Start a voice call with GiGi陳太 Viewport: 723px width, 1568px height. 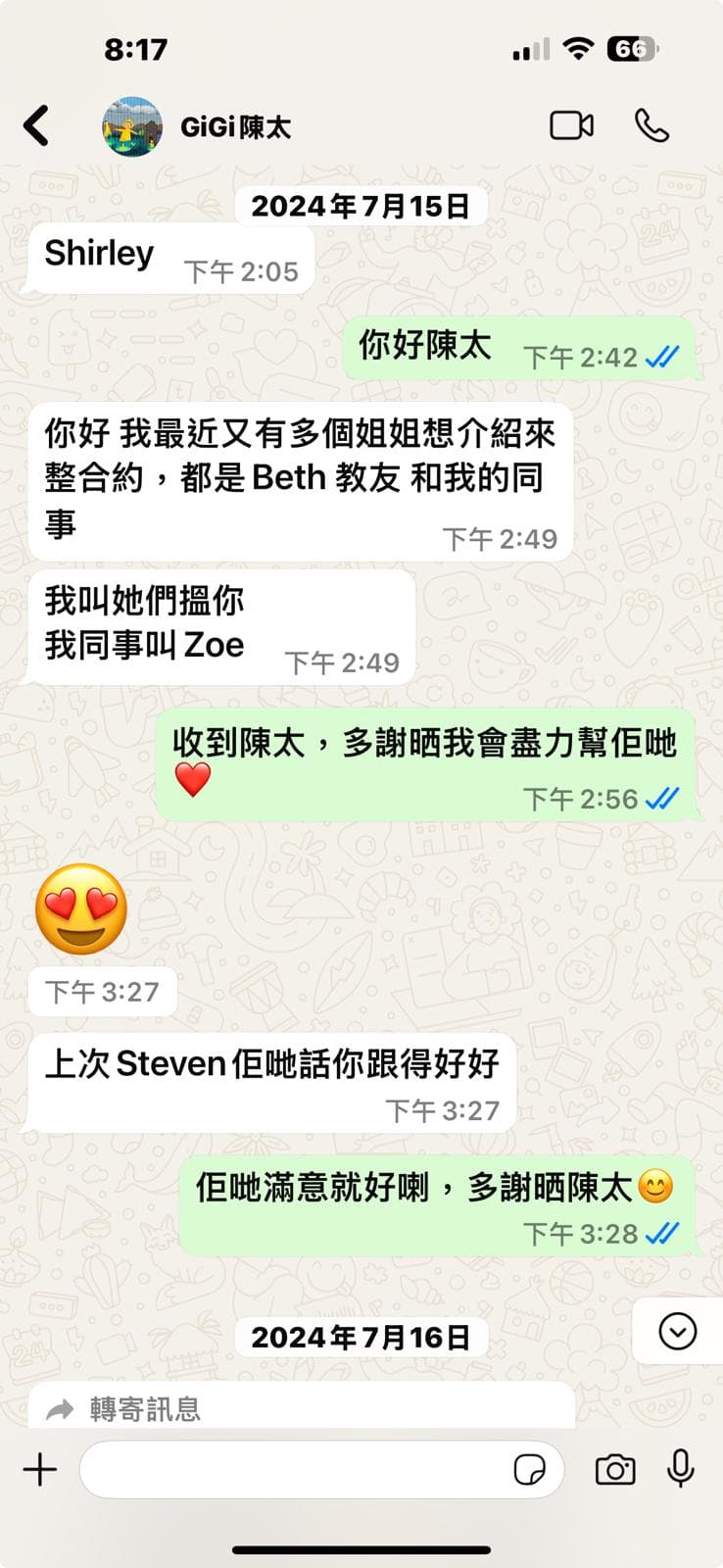651,126
